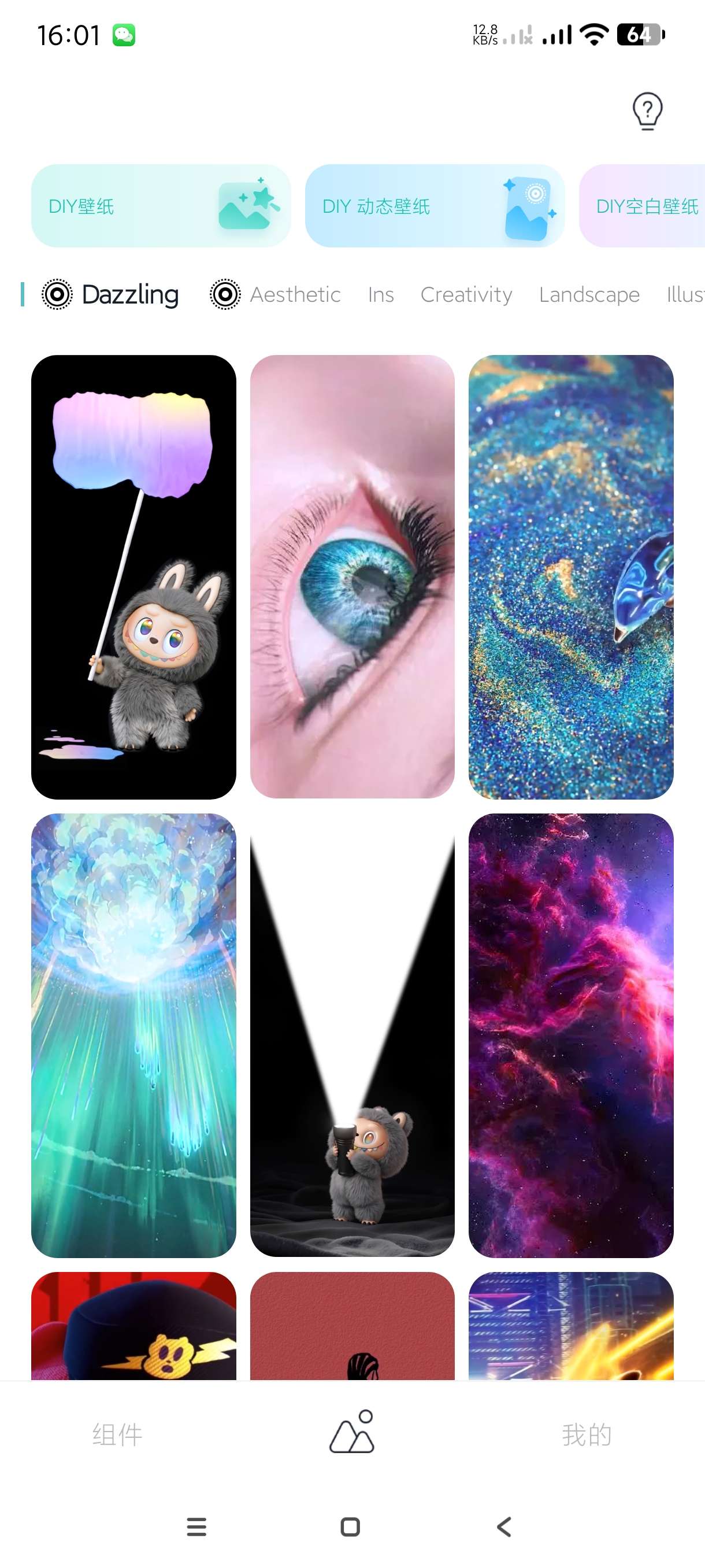The height and width of the screenshot is (1568, 705).
Task: Open the help lightbulb icon
Action: (647, 112)
